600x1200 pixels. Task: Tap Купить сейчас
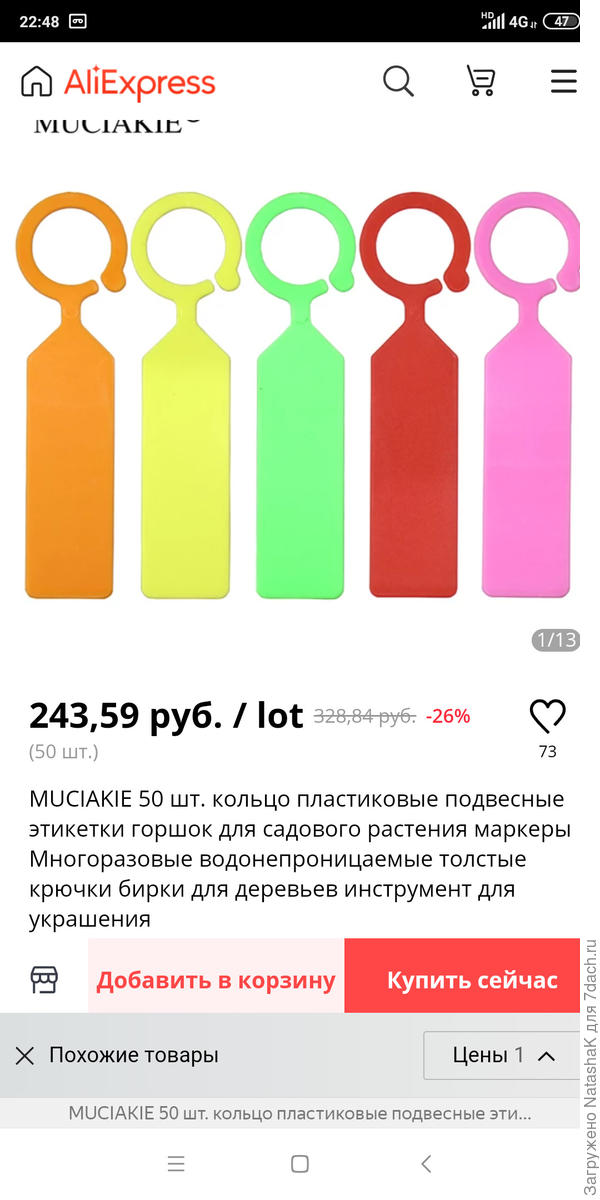coord(472,980)
